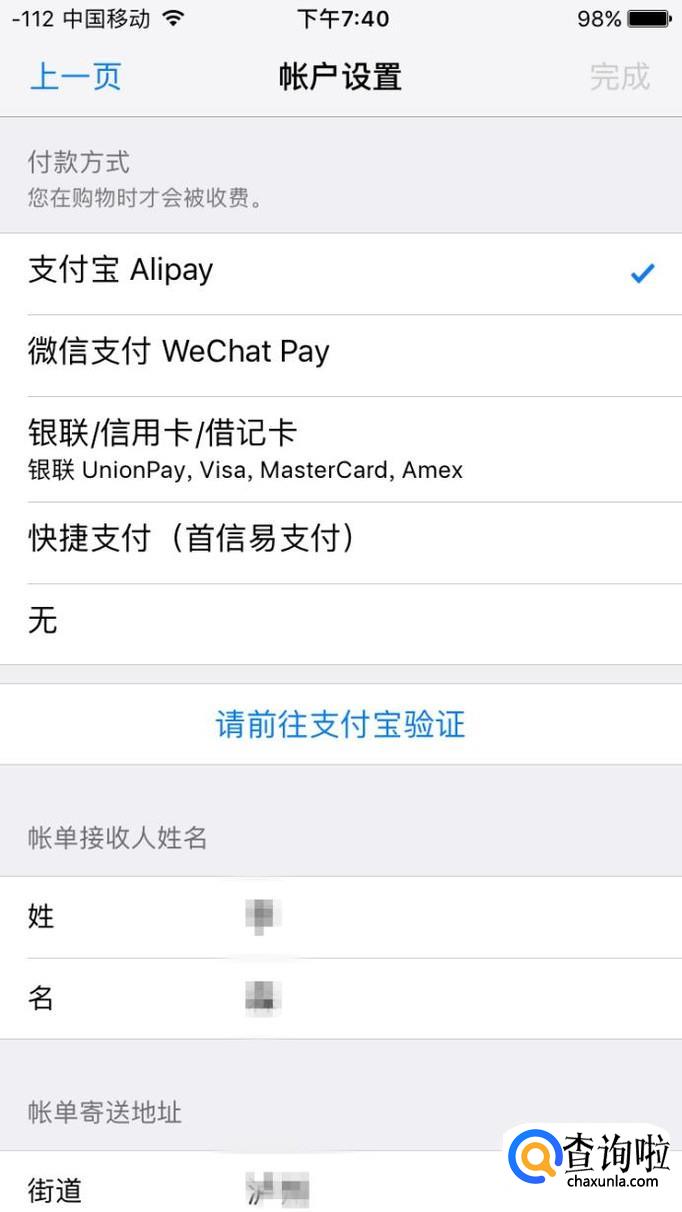
Task: Select 无 as payment method
Action: (x=340, y=623)
